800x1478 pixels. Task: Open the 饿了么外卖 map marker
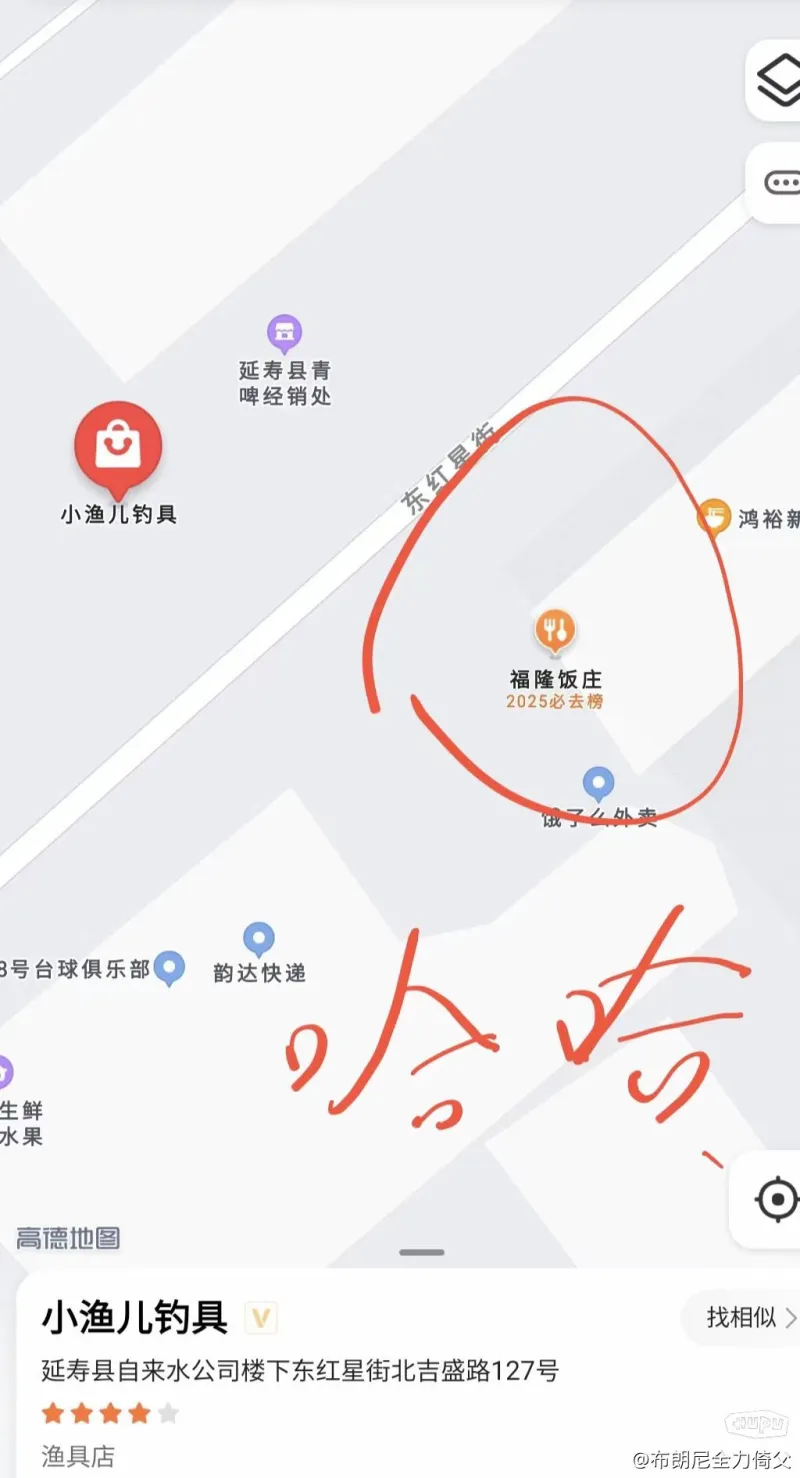click(x=598, y=783)
